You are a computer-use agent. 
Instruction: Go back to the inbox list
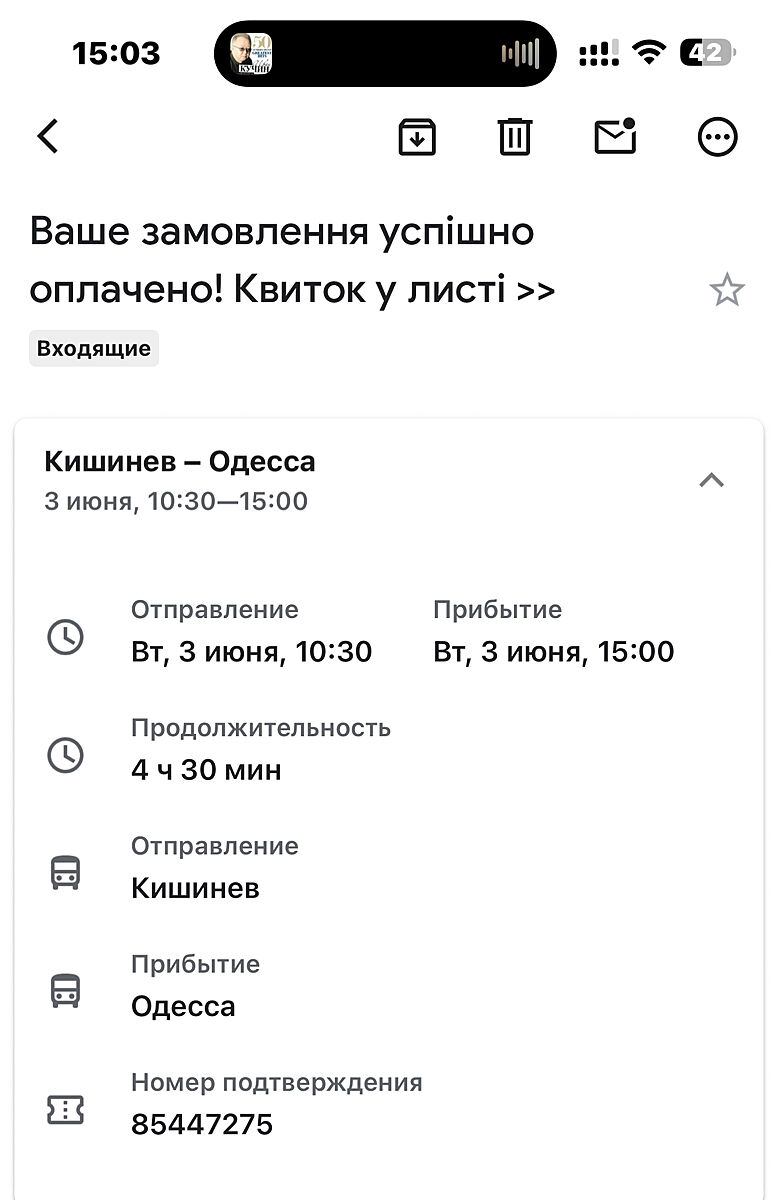[48, 136]
